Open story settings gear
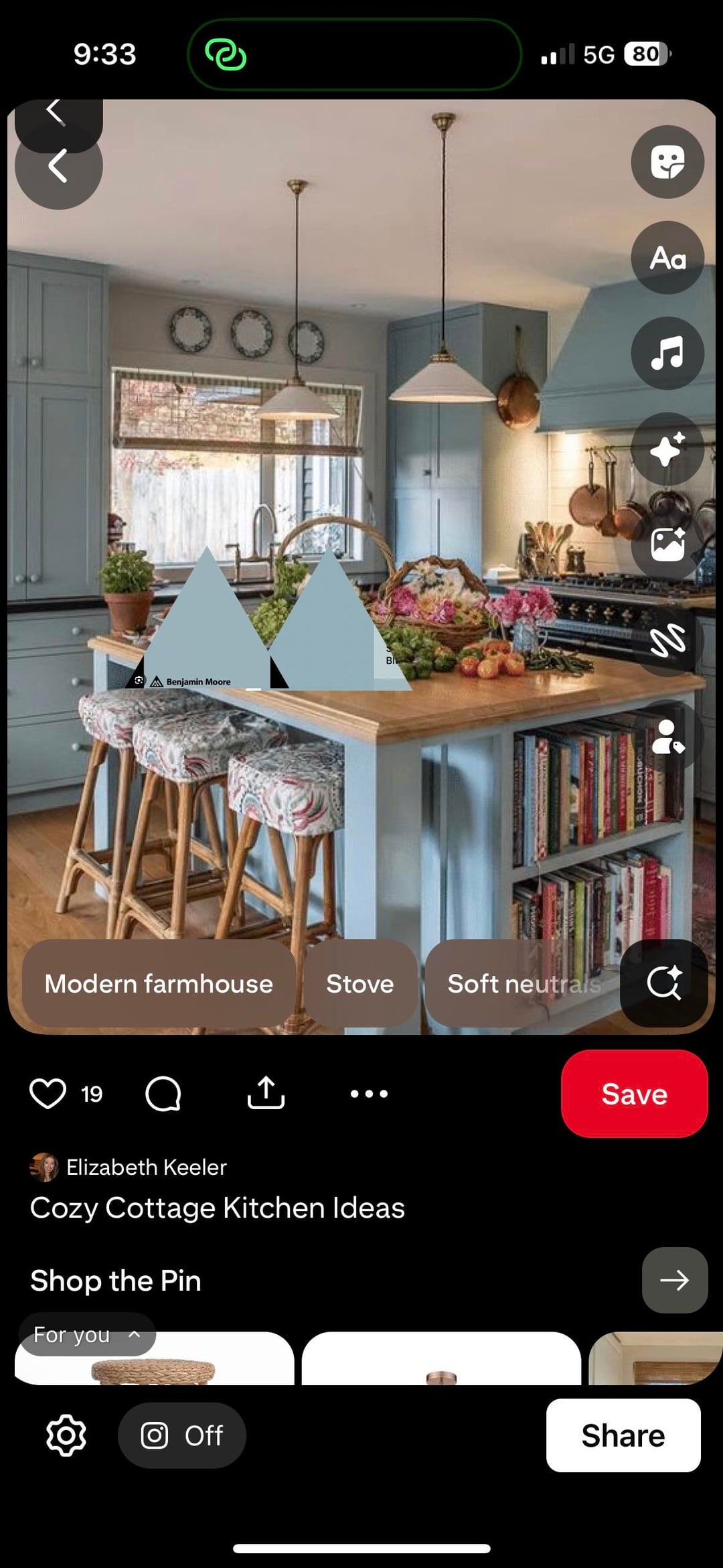723x1568 pixels. click(66, 1435)
